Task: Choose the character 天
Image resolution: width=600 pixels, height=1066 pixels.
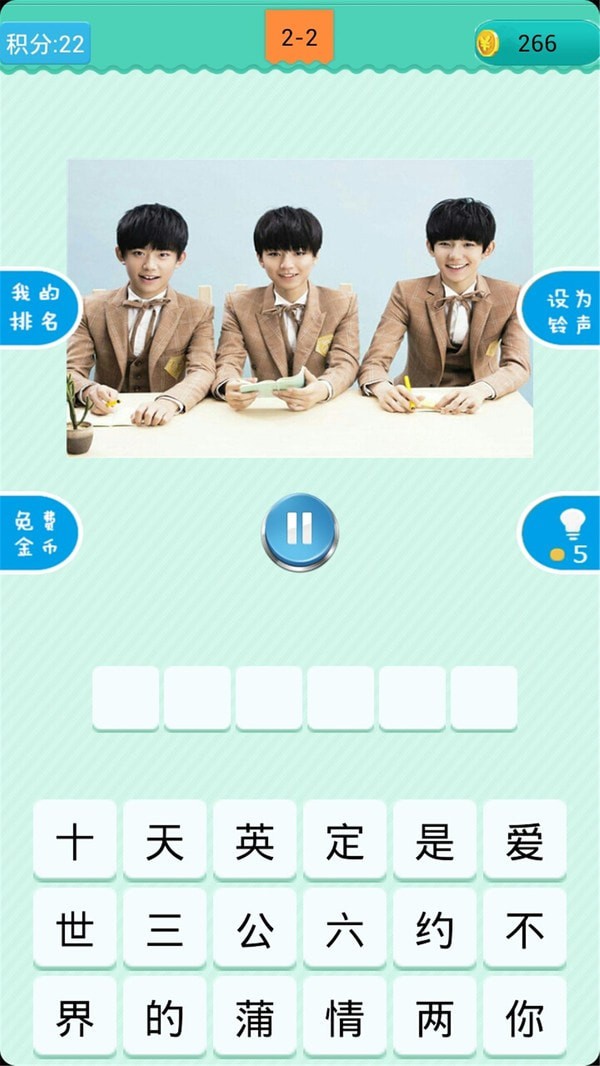Action: coord(165,840)
